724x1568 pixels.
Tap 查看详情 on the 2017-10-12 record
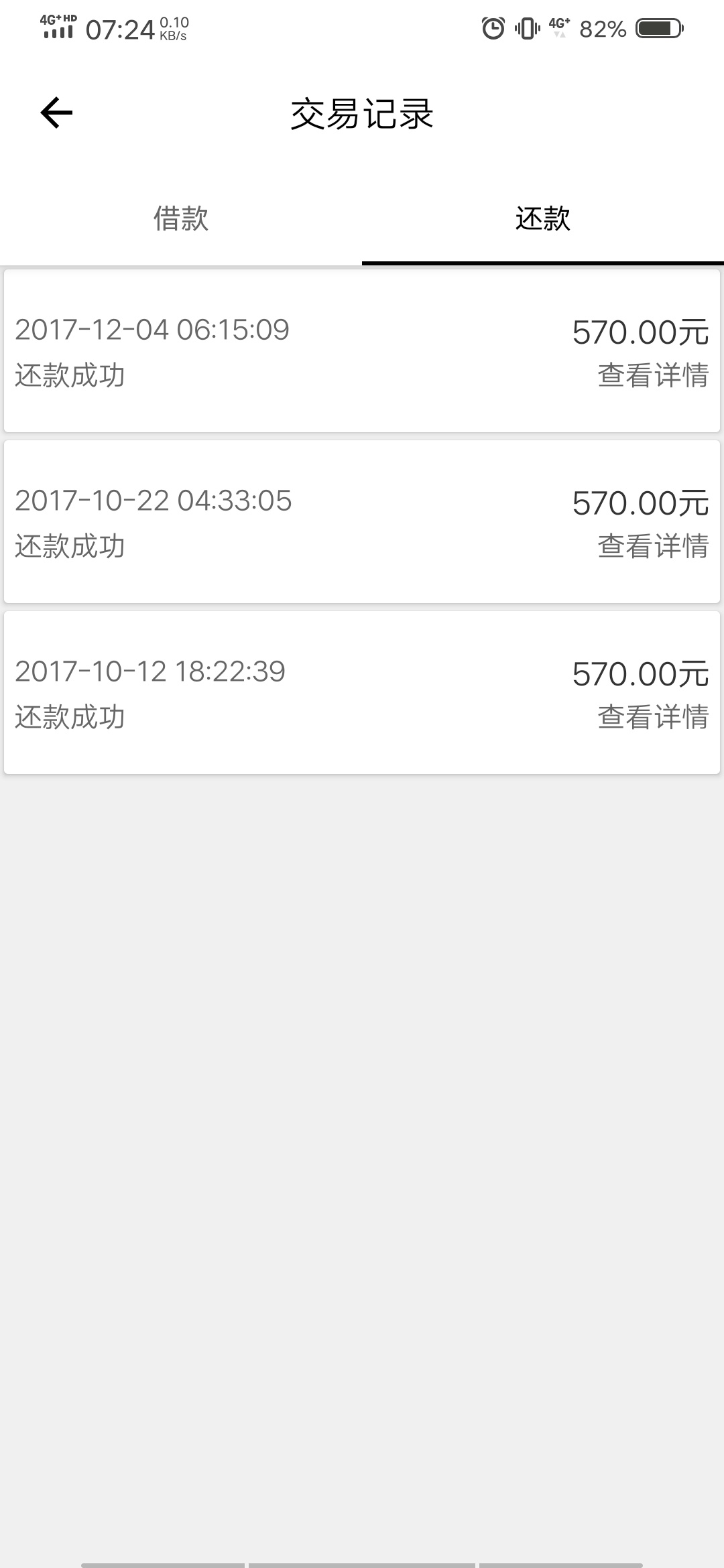[653, 717]
